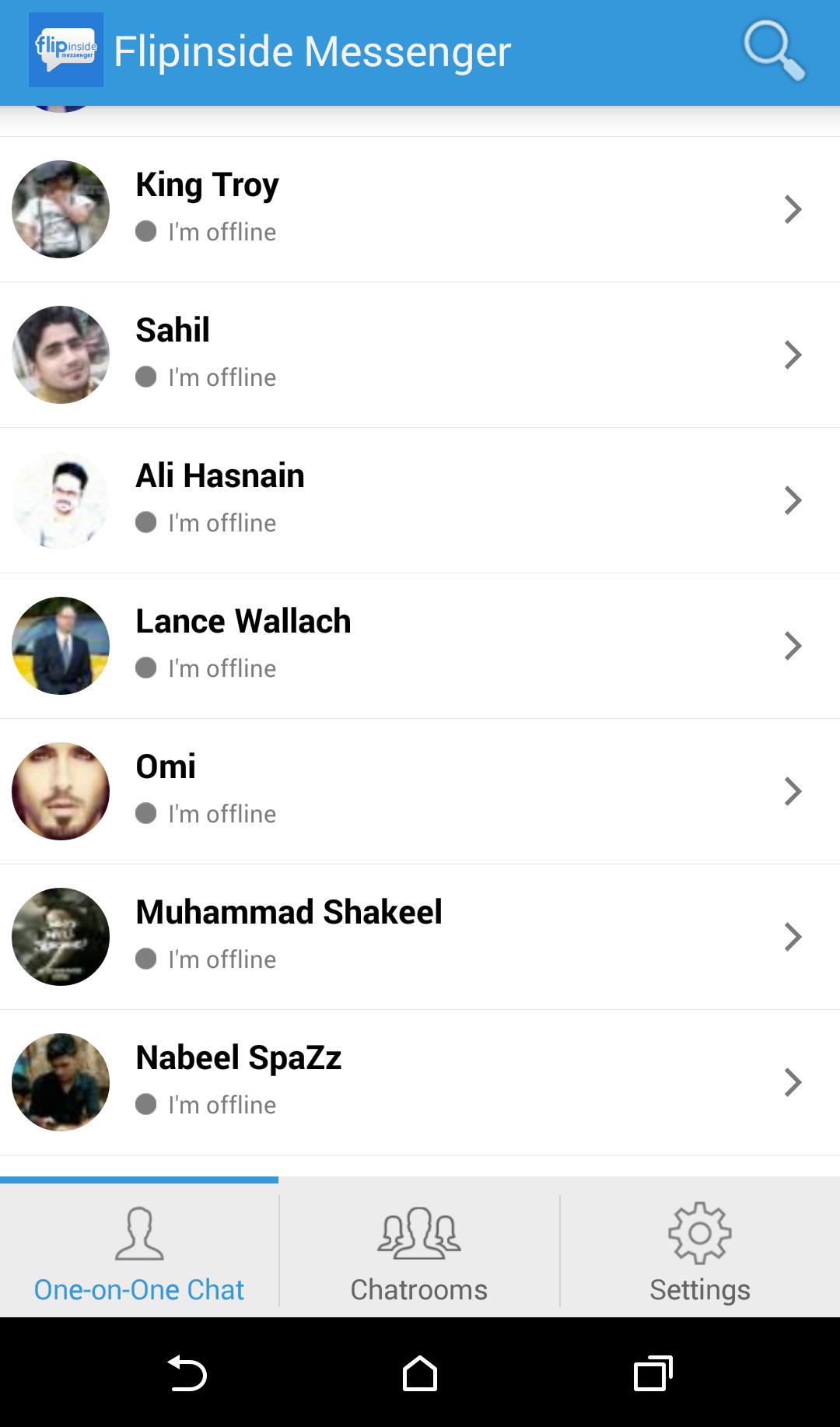Open the search icon in the title bar
The width and height of the screenshot is (840, 1427).
click(x=774, y=49)
